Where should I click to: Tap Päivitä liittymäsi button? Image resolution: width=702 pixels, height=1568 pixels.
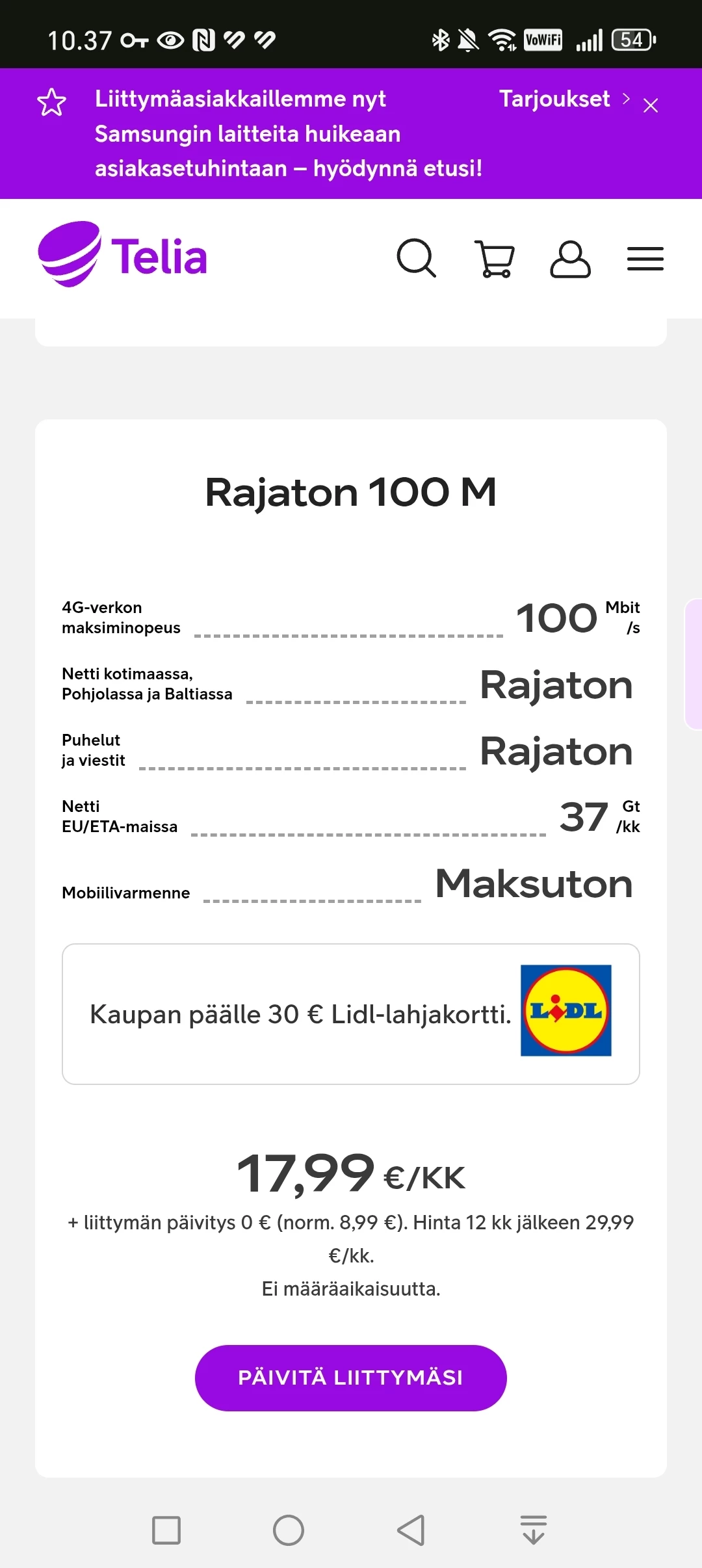point(350,1378)
